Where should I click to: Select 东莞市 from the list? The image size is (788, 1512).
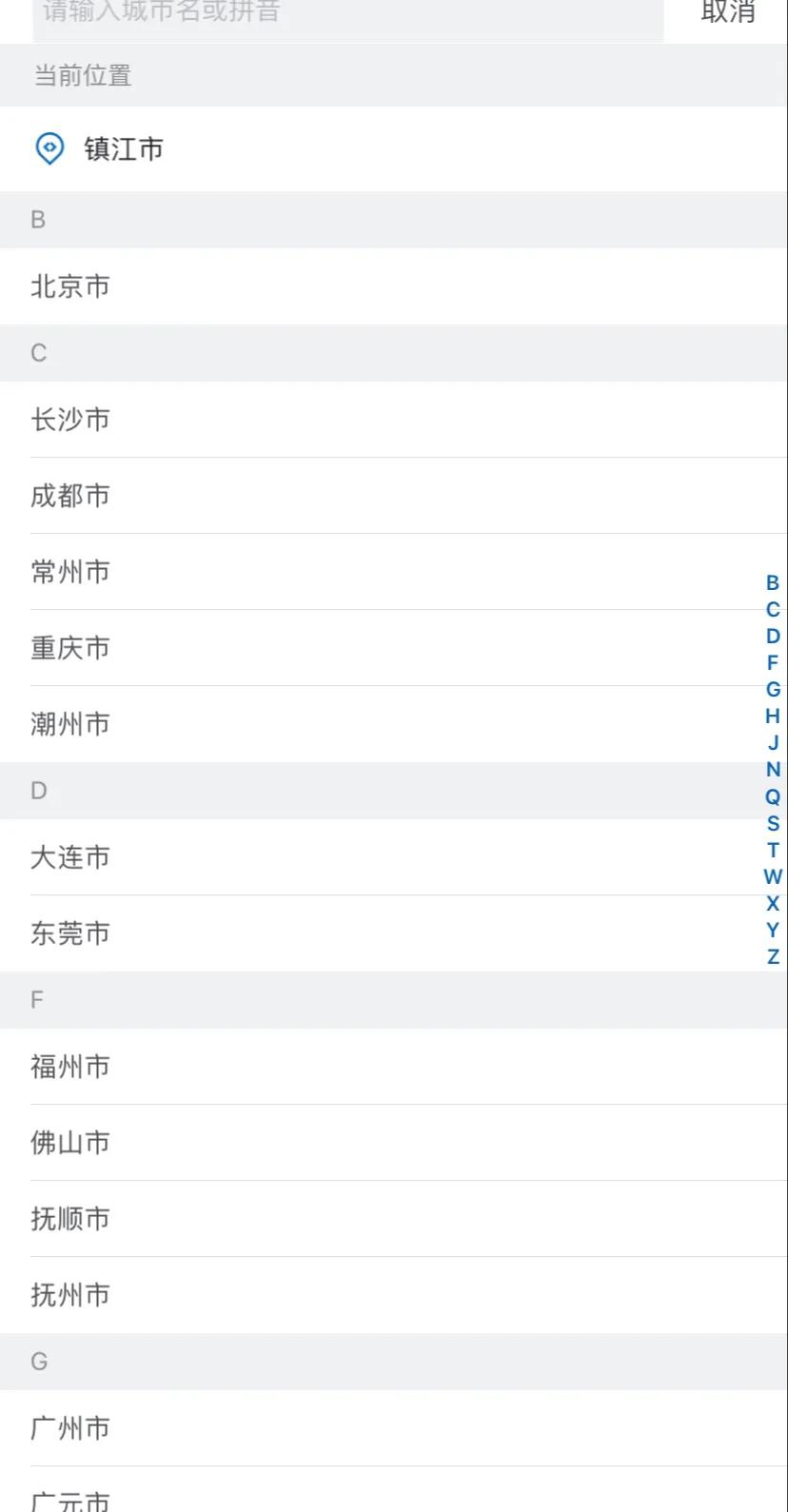(x=70, y=933)
